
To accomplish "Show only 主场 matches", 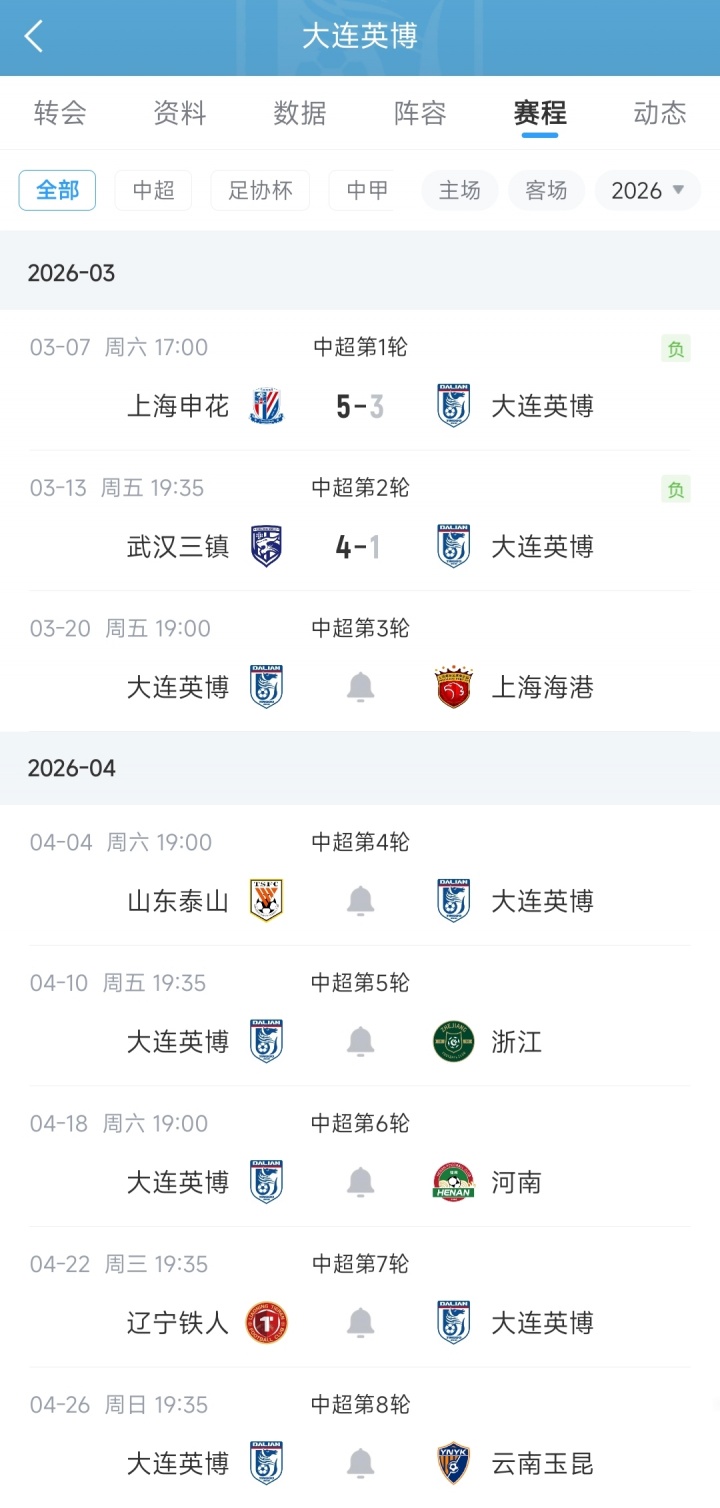I will pos(460,190).
